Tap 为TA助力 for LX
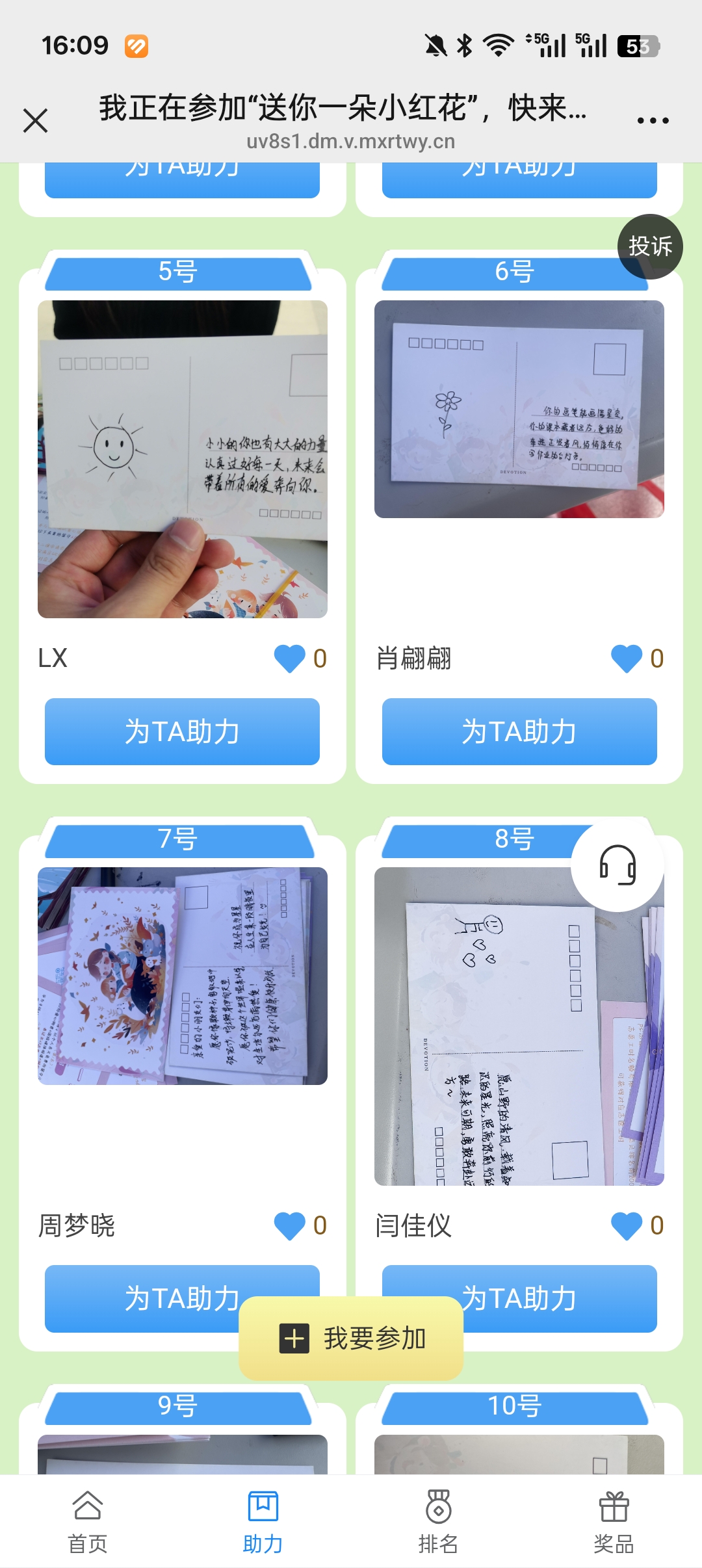The height and width of the screenshot is (1568, 702). point(182,731)
